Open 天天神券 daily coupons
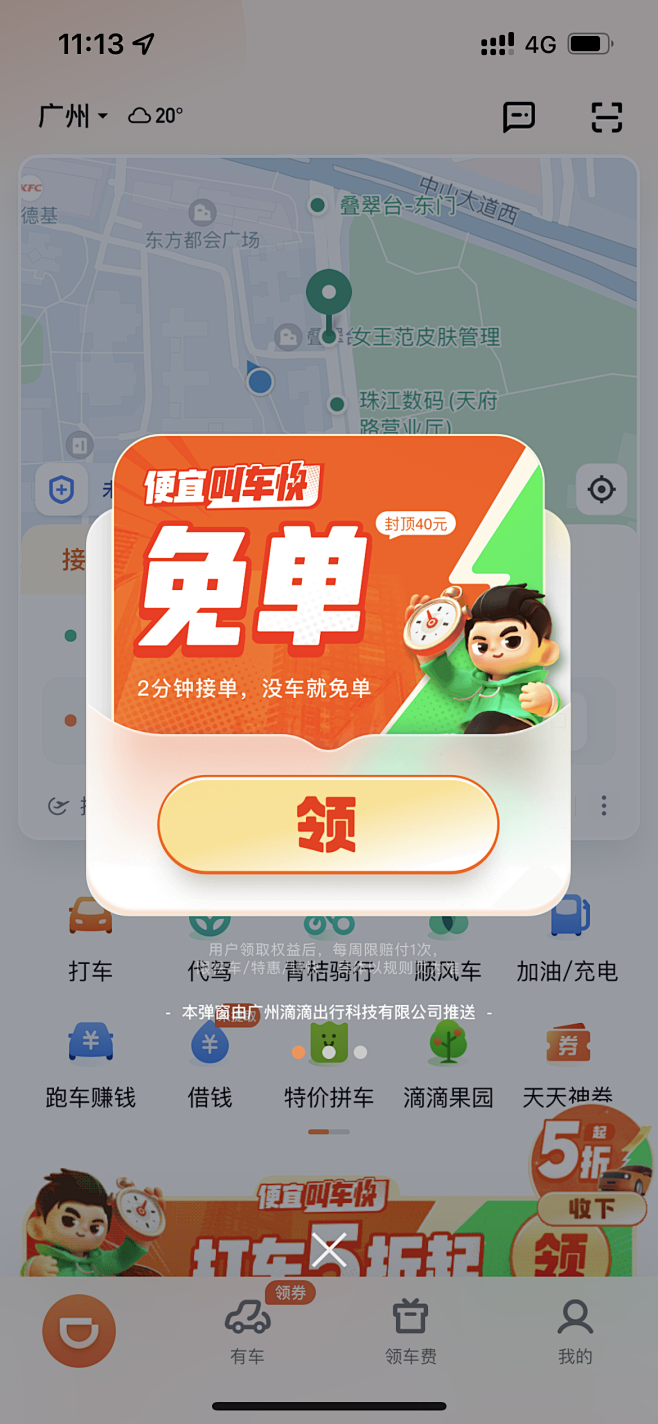The height and width of the screenshot is (1424, 658). tap(567, 1066)
